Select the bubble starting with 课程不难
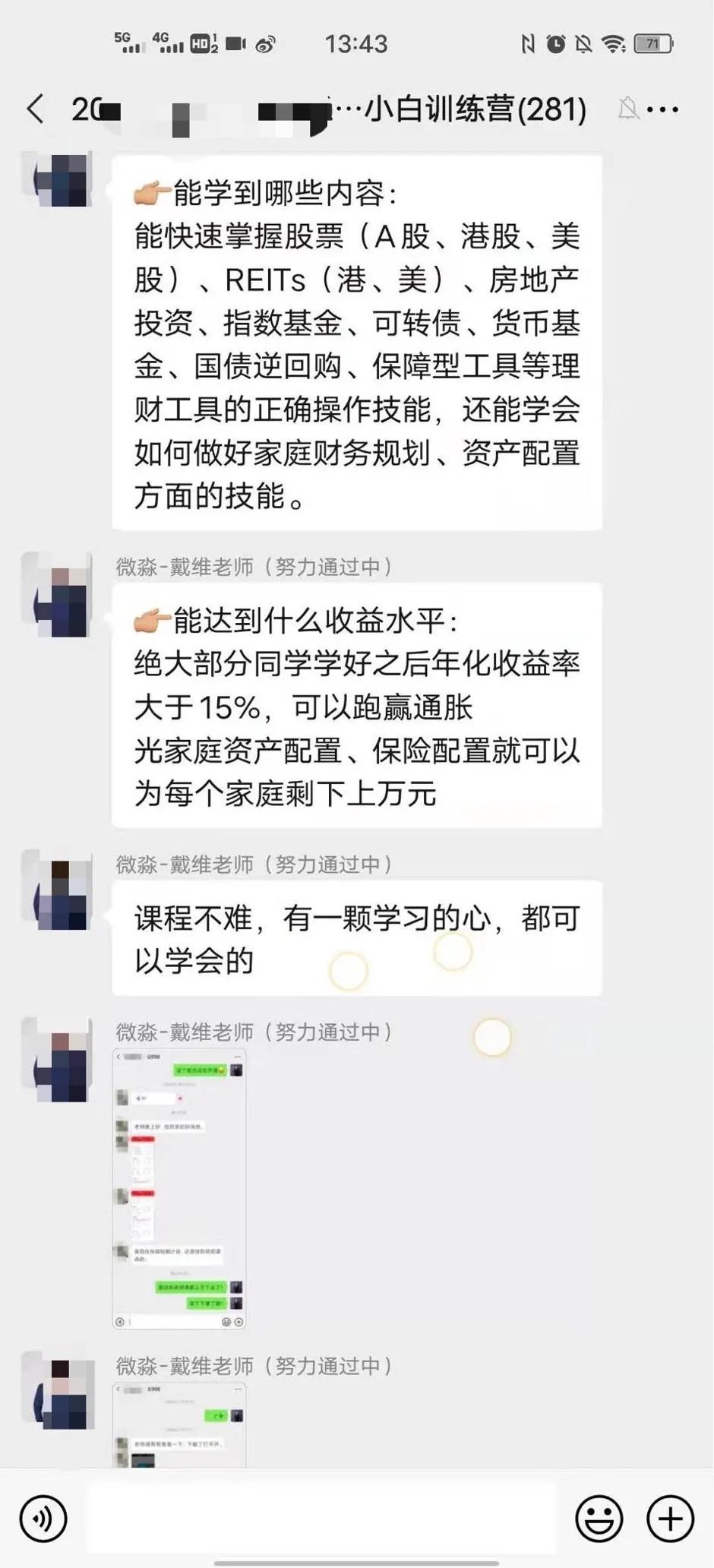Screen dimensions: 714x1568 pyautogui.click(x=357, y=938)
